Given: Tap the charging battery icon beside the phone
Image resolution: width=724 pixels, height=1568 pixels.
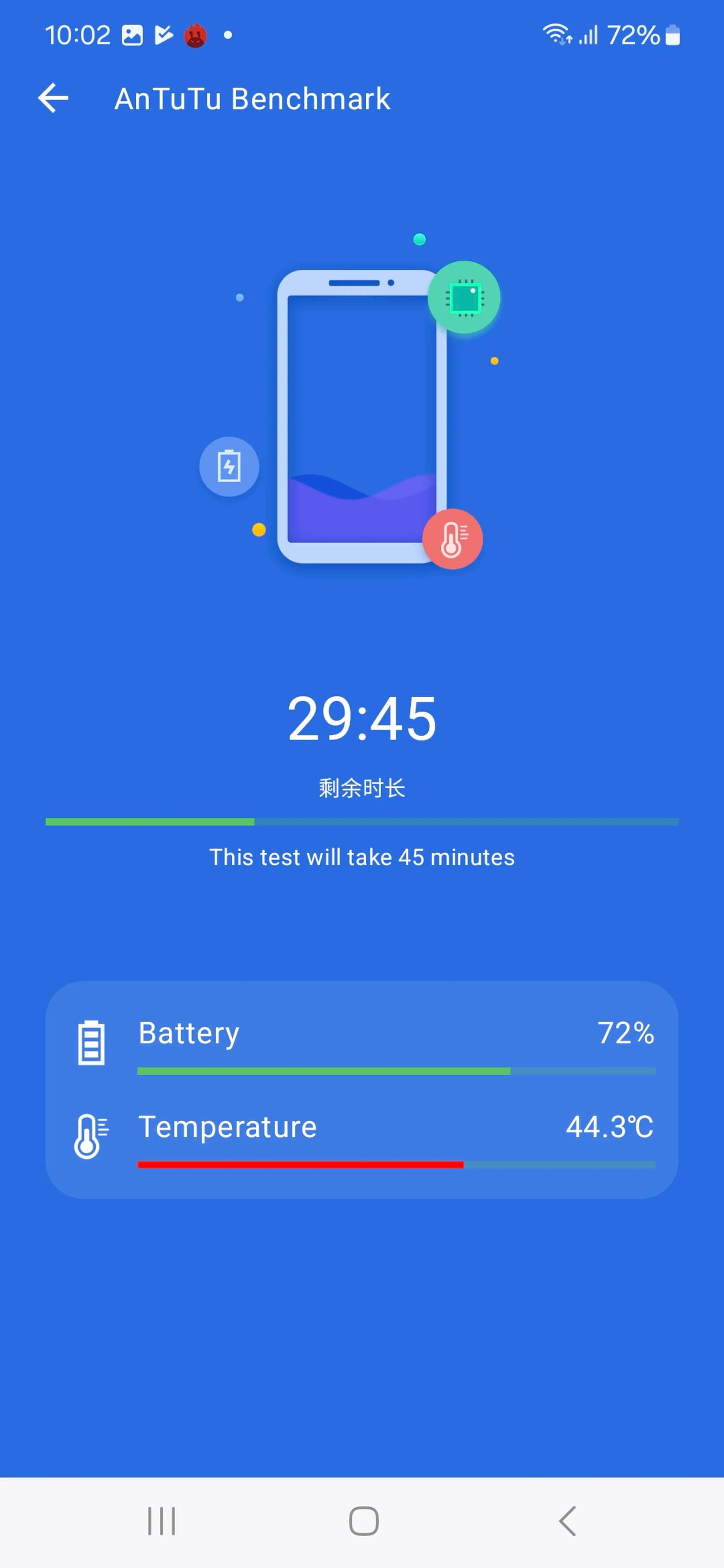Looking at the screenshot, I should (230, 465).
